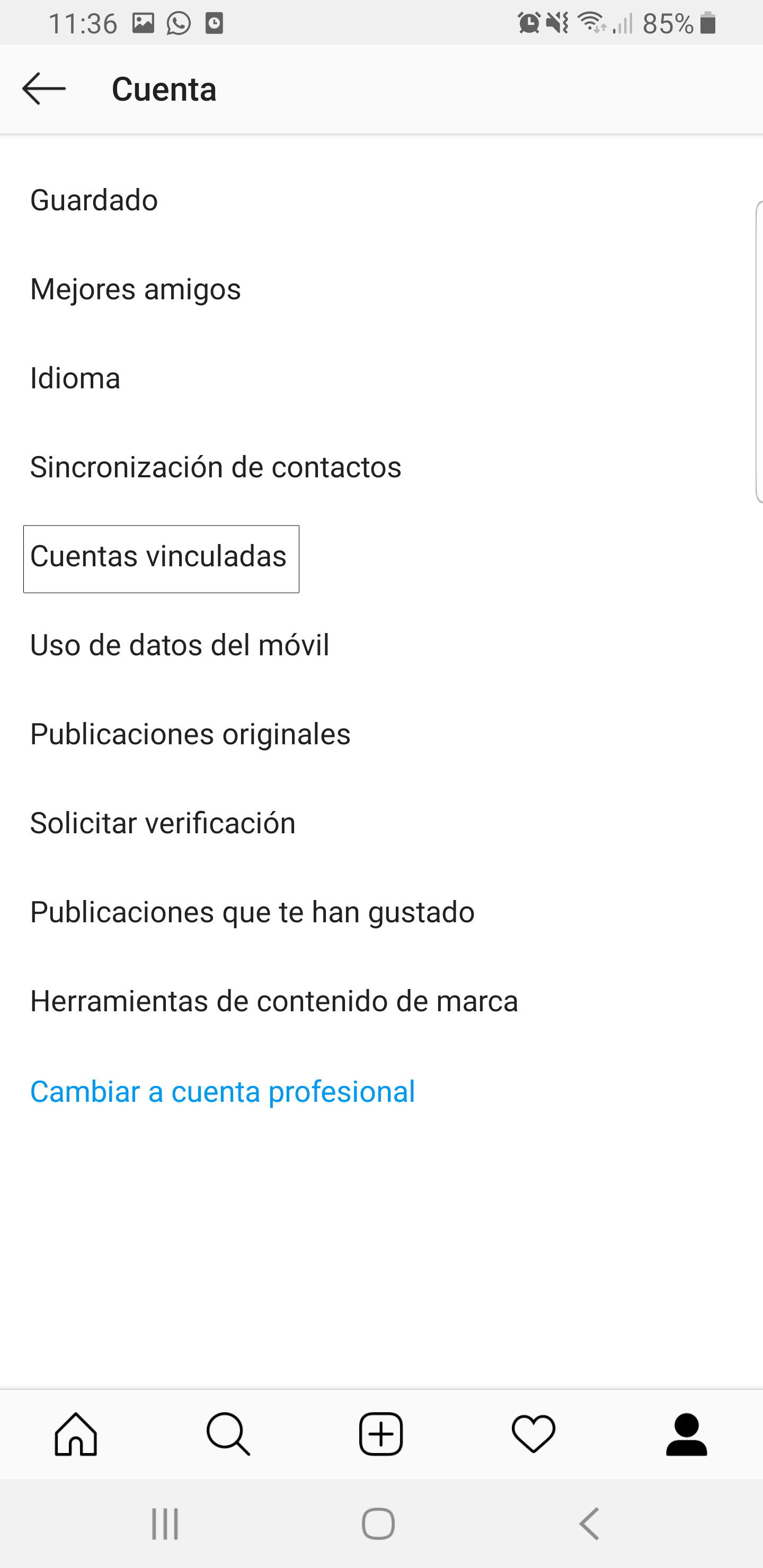763x1568 pixels.
Task: Open the activity heart tab
Action: [534, 1434]
